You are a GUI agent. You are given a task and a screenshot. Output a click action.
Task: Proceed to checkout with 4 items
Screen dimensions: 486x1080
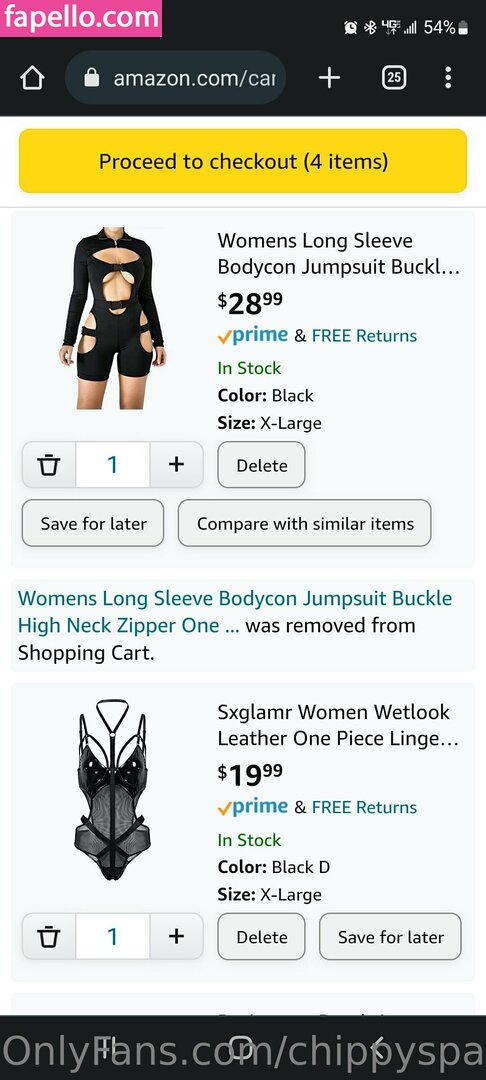pyautogui.click(x=243, y=161)
